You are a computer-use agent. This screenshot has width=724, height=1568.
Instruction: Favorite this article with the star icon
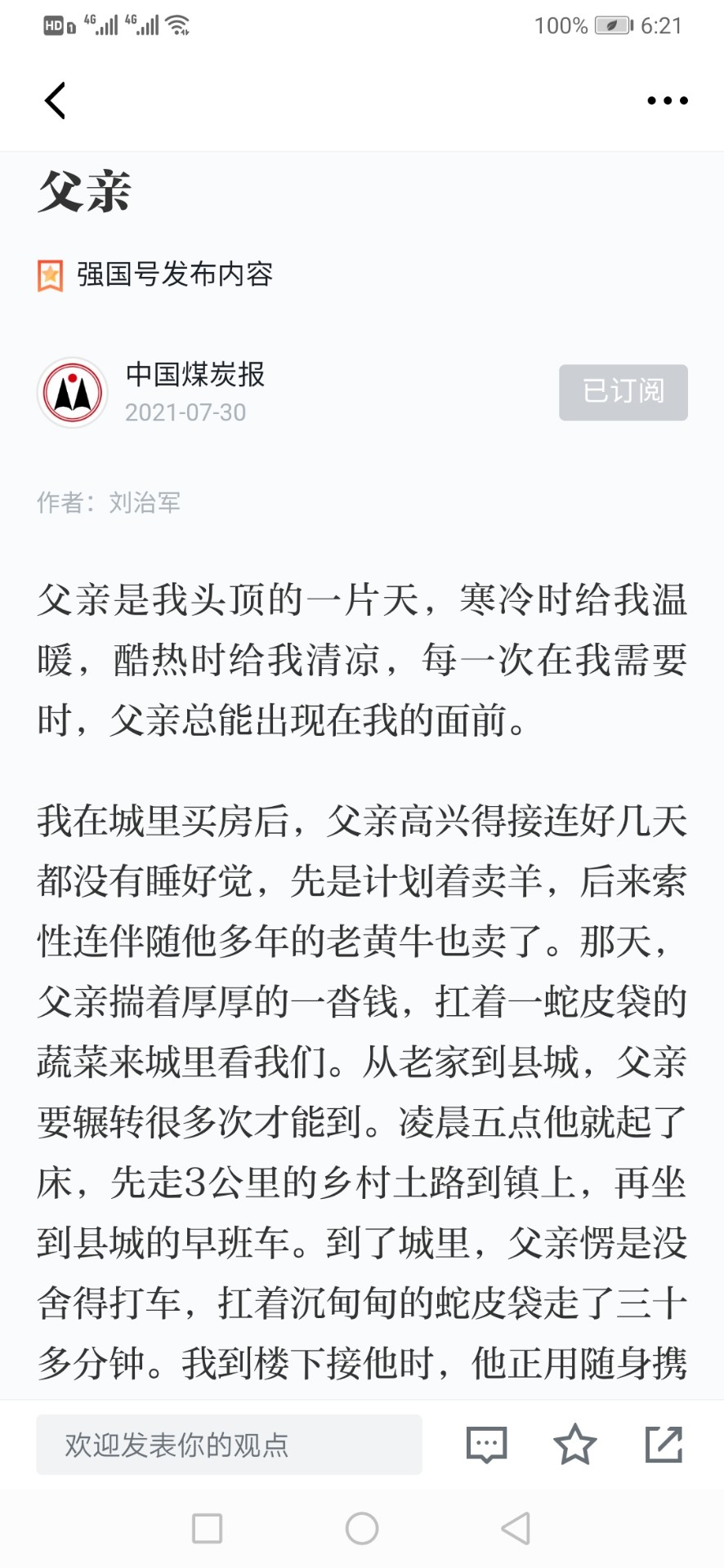575,1444
